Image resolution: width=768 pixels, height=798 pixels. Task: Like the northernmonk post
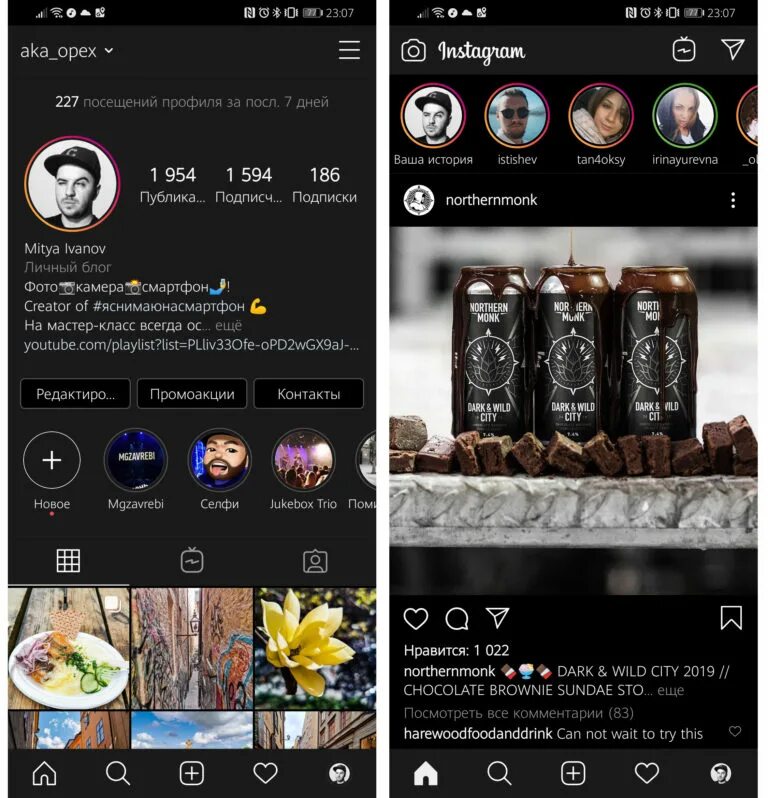point(415,618)
